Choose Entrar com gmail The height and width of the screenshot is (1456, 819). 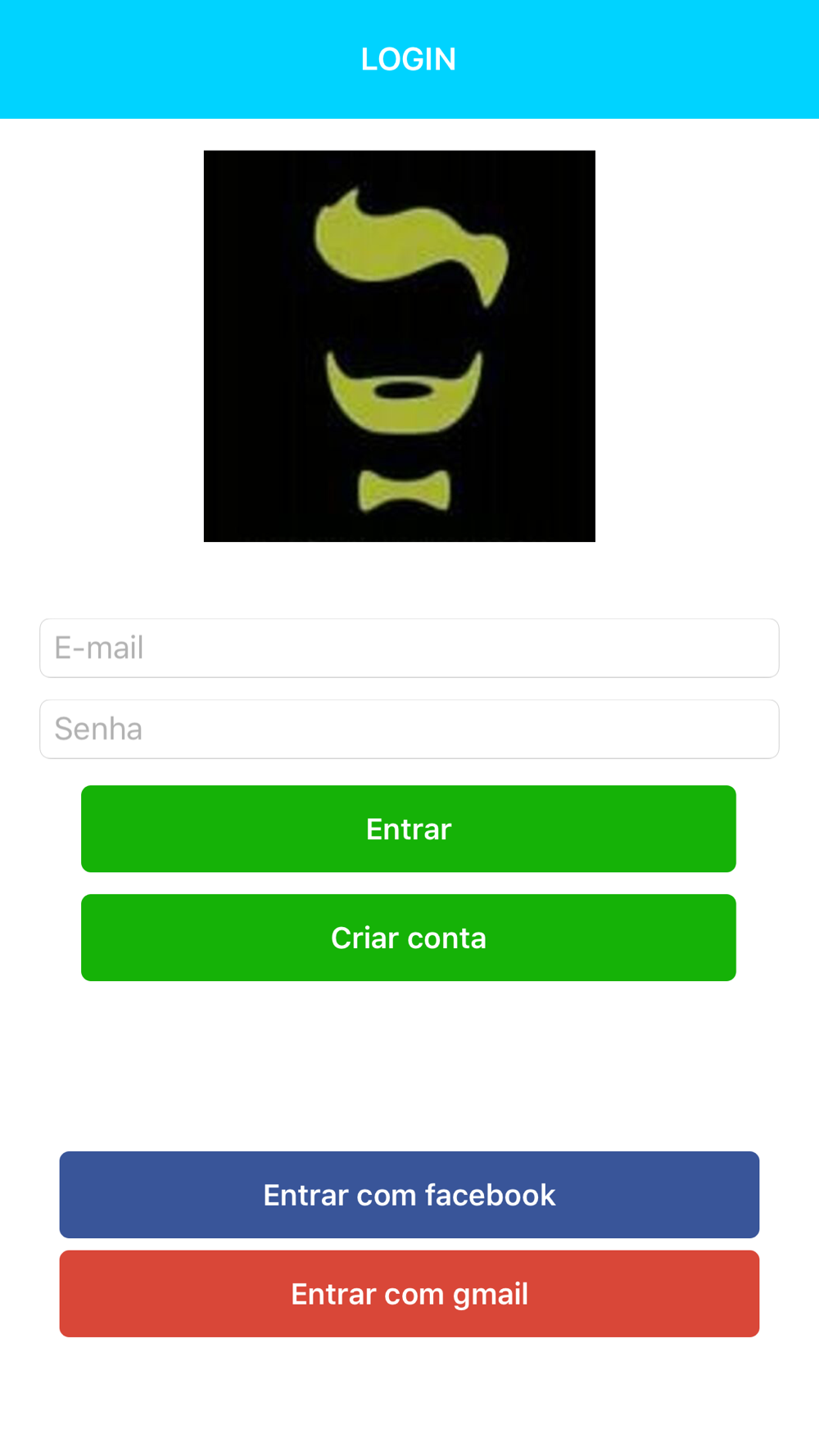coord(409,1294)
